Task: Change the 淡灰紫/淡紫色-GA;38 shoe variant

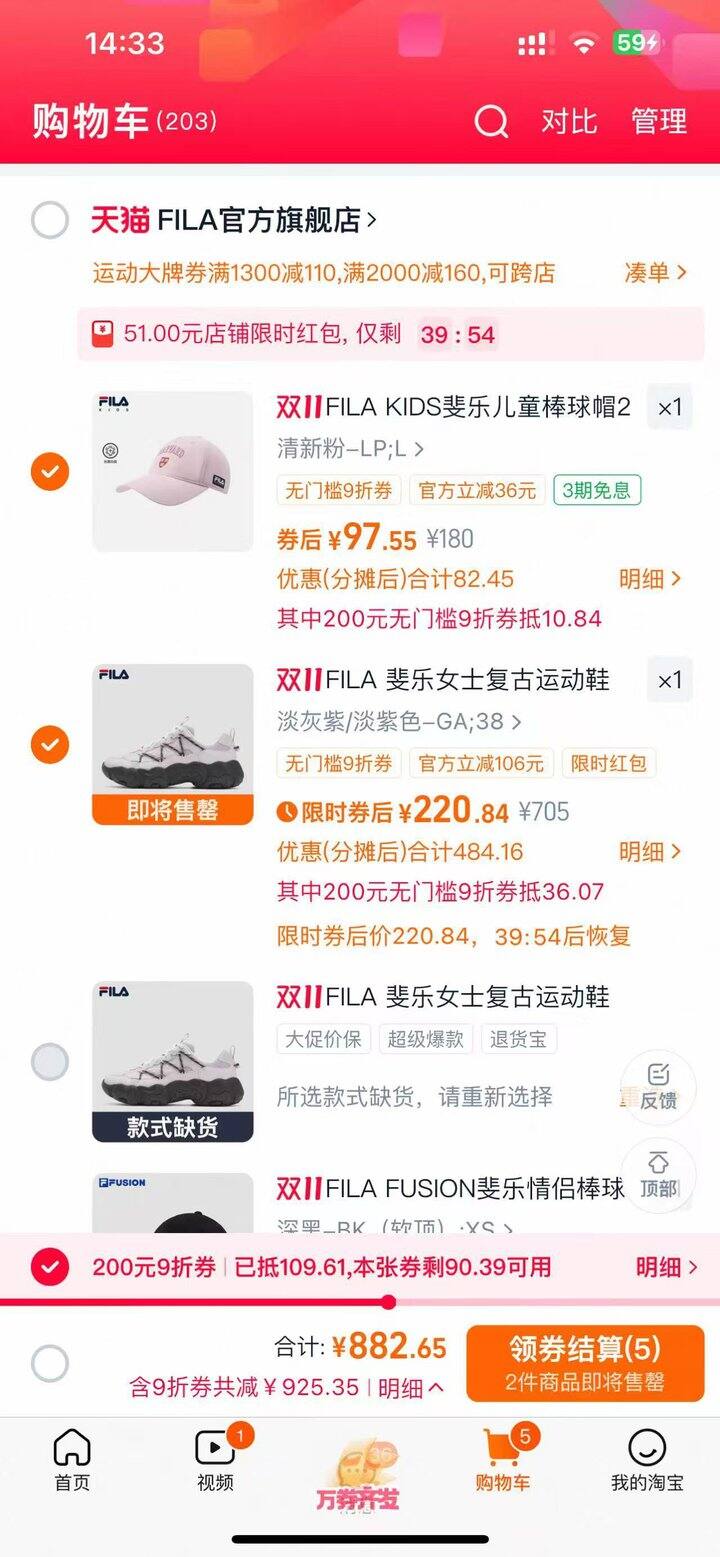Action: click(399, 721)
